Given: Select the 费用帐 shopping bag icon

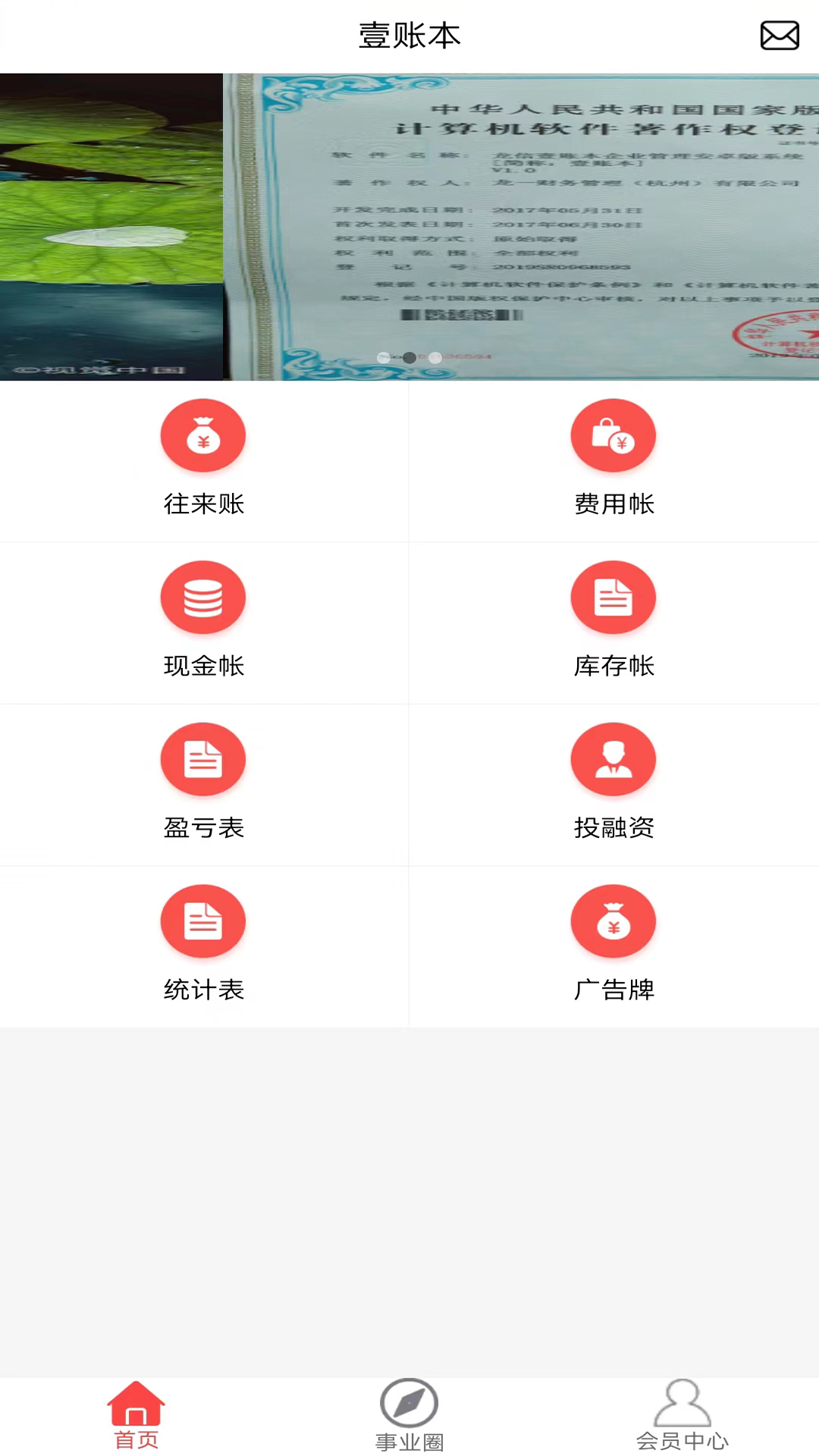Looking at the screenshot, I should (x=613, y=435).
